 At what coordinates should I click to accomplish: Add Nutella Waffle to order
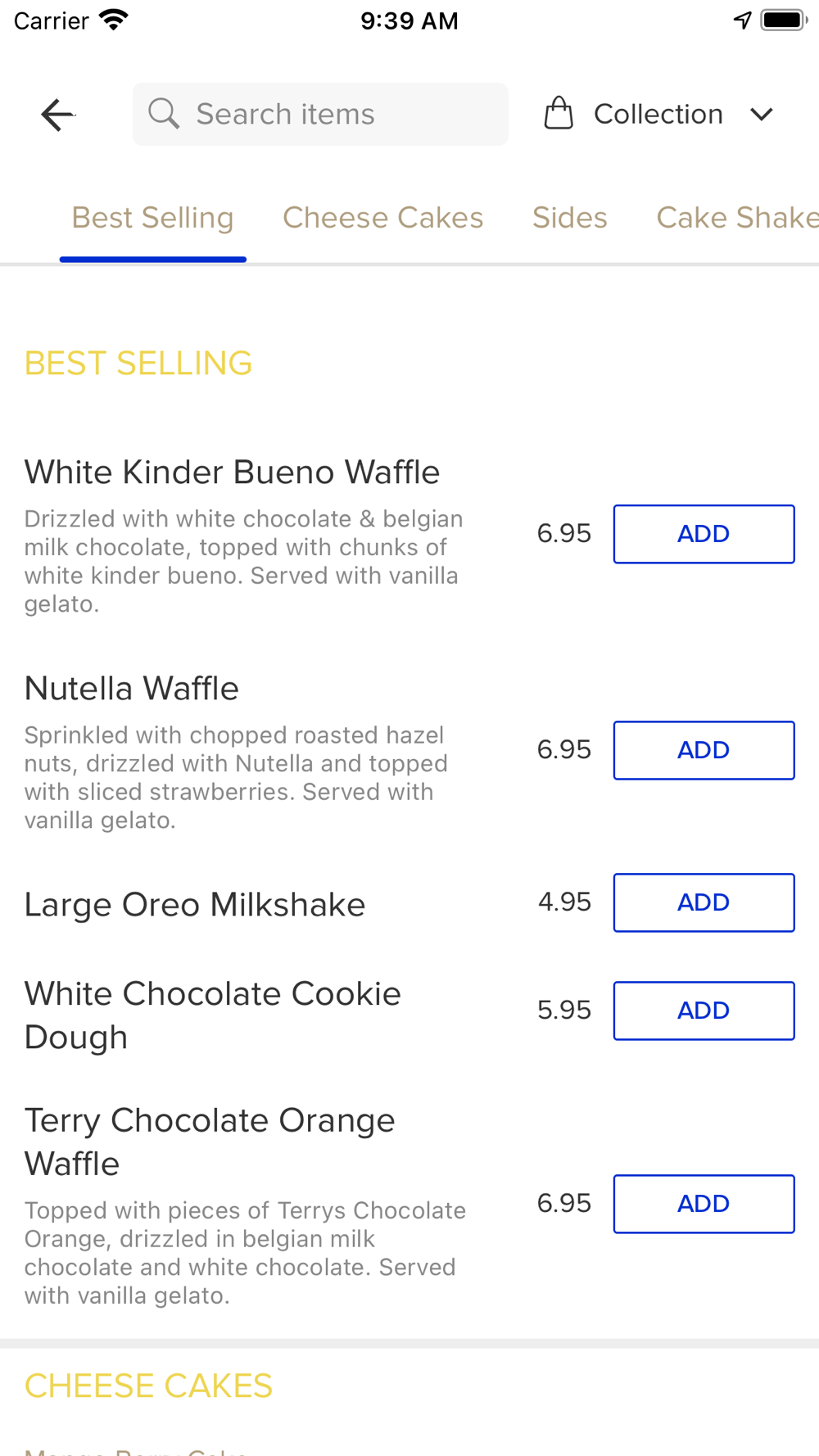pyautogui.click(x=704, y=750)
